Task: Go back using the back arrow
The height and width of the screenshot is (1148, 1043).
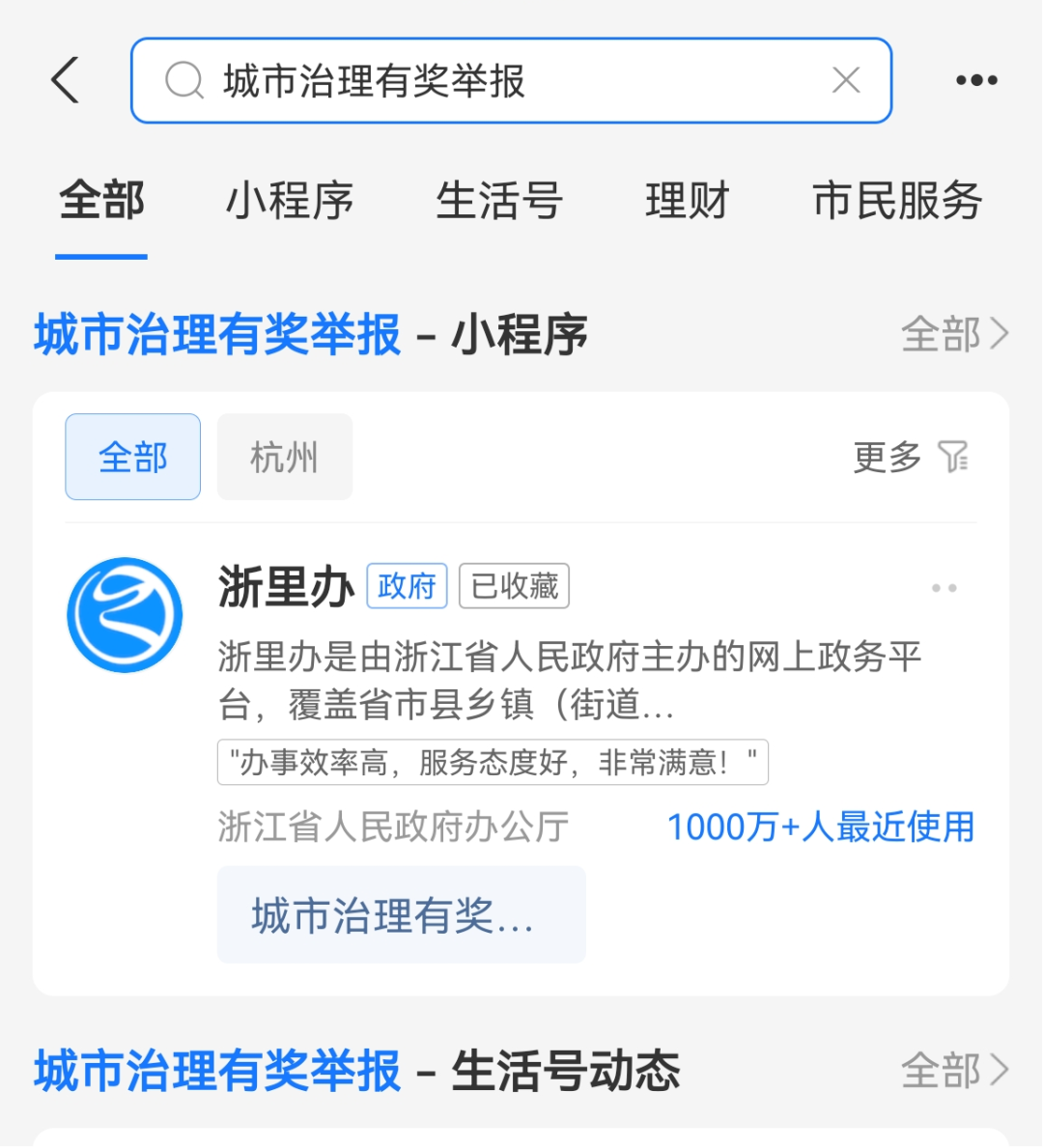Action: 66,80
